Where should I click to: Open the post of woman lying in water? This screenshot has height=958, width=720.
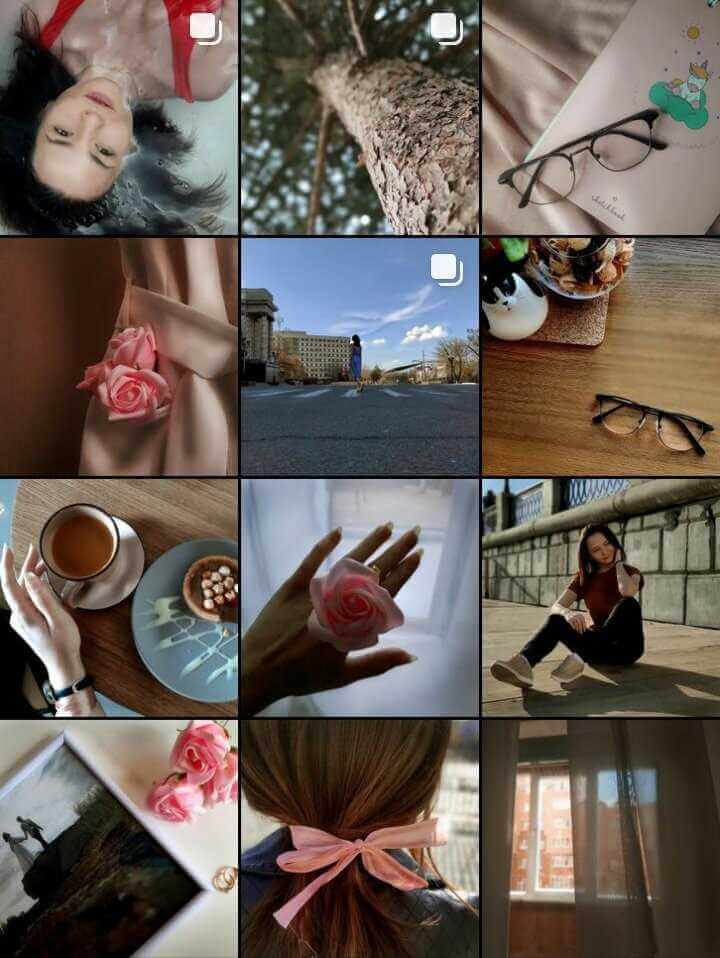[x=118, y=117]
